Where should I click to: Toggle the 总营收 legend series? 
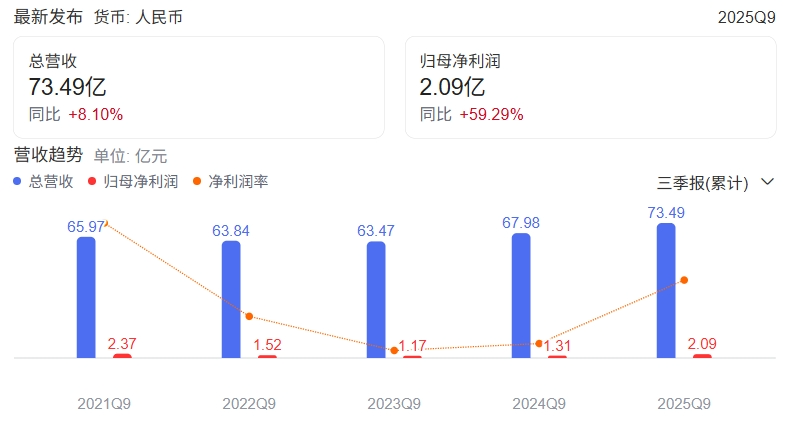tap(44, 182)
